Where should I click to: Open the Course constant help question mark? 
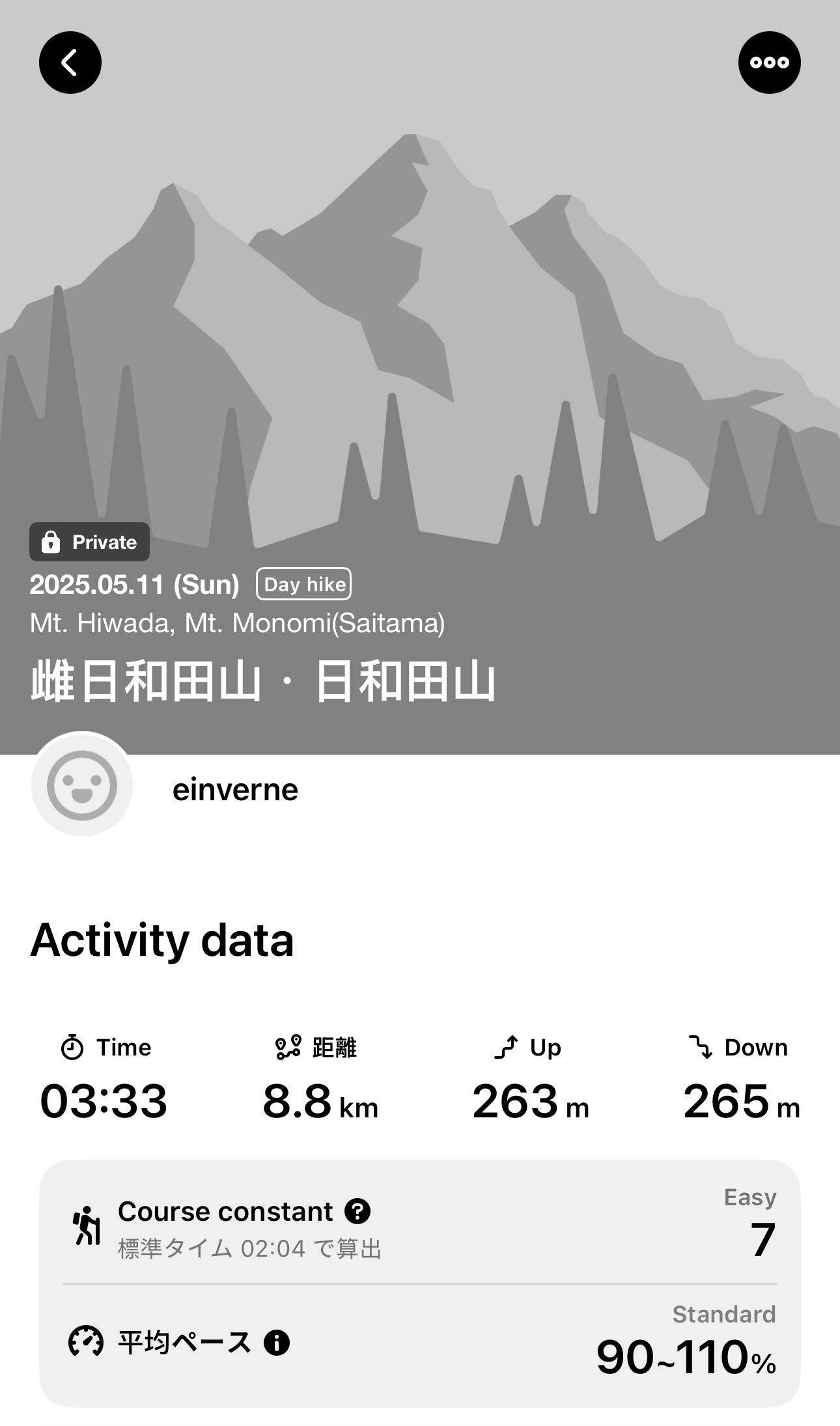click(356, 1211)
